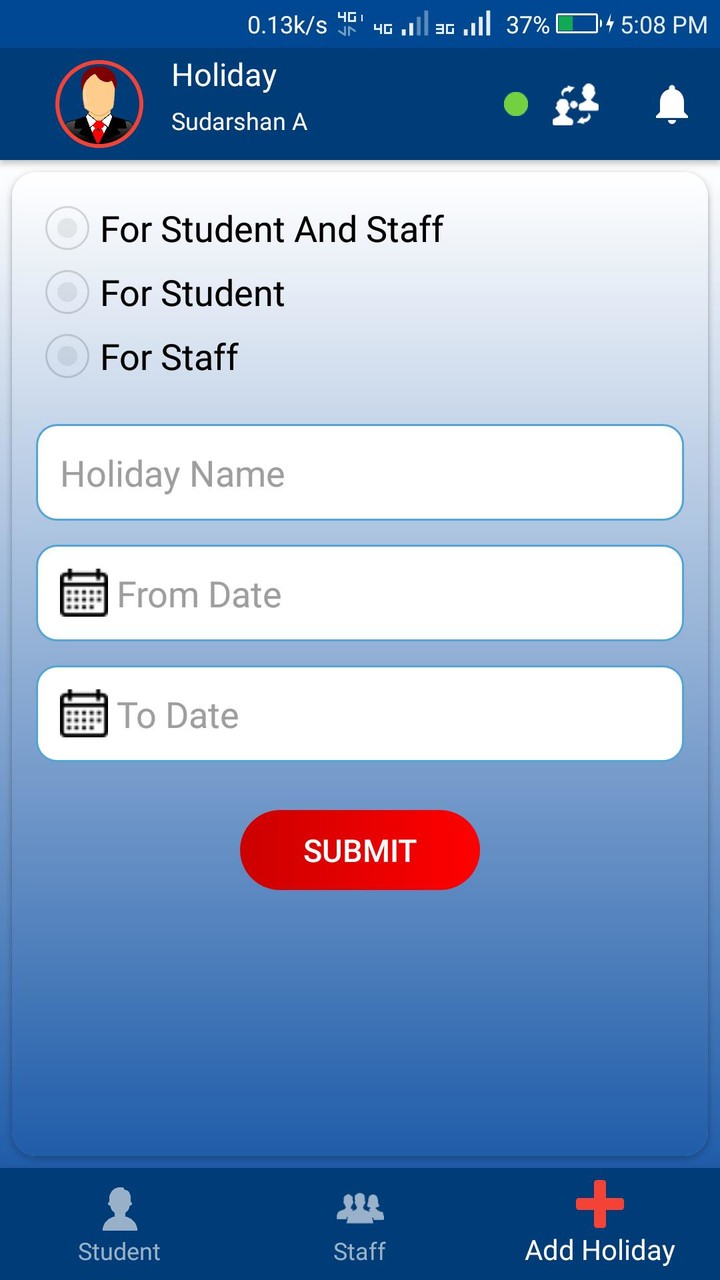Open the Staff section icon
This screenshot has height=1280, width=720.
coord(359,1207)
